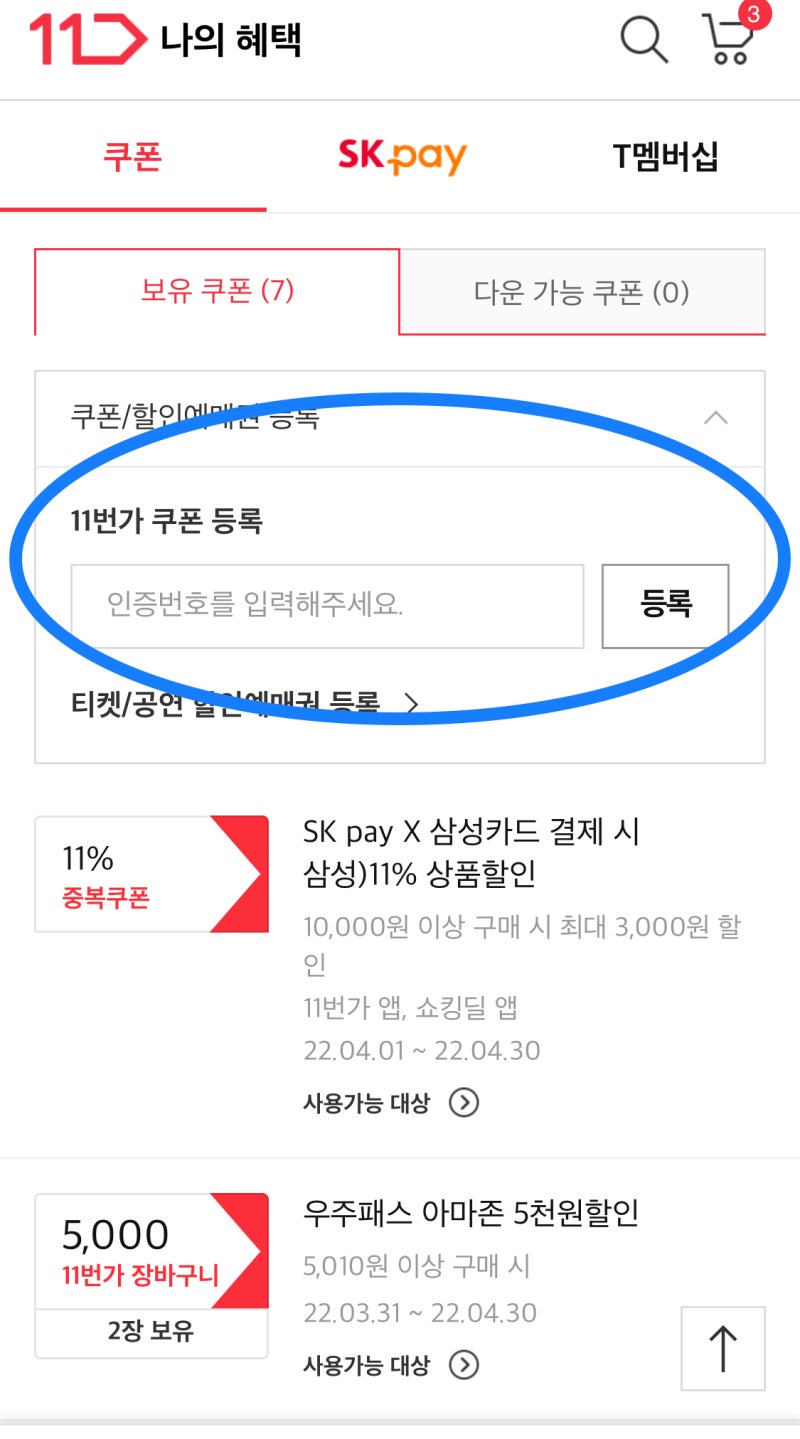Tap the scroll-to-top arrow button
This screenshot has width=800, height=1439.
722,1348
